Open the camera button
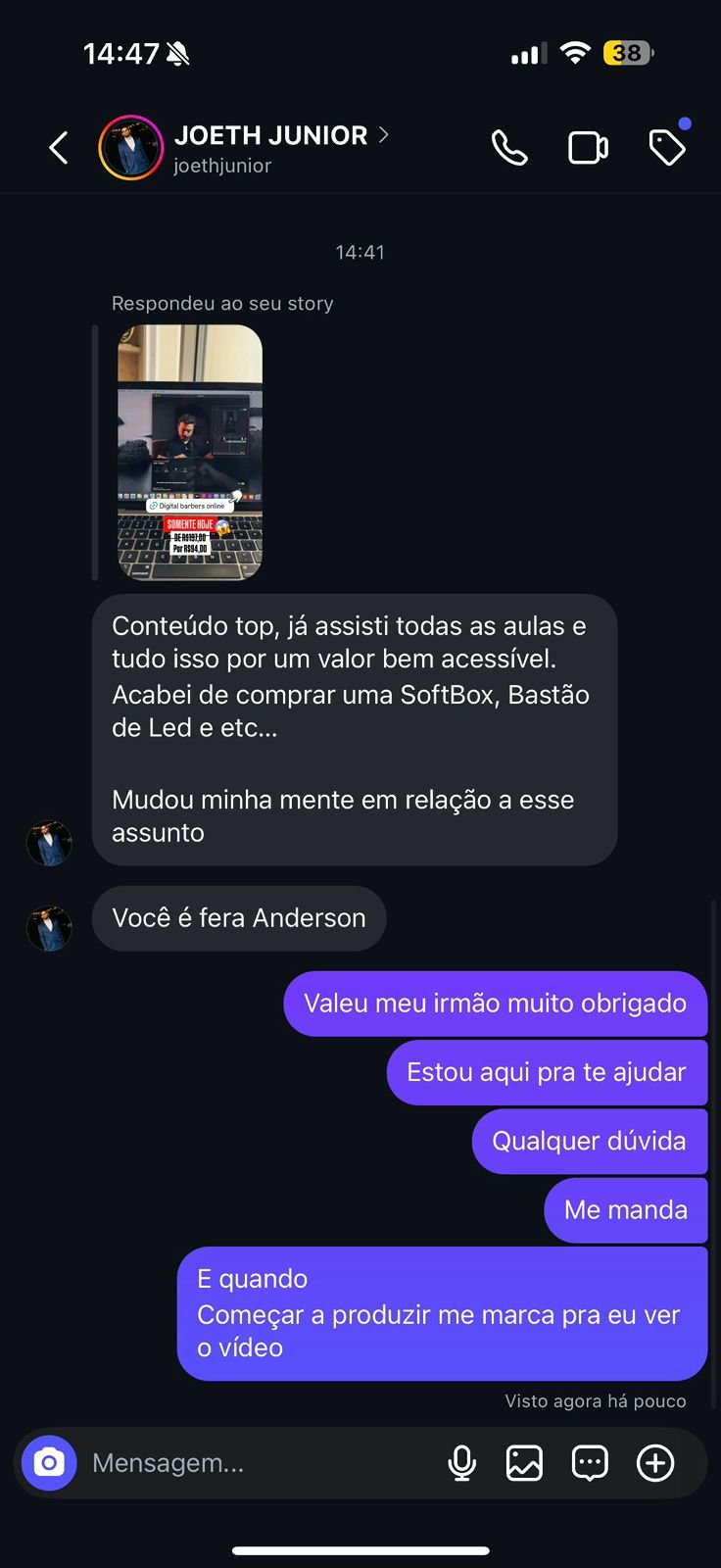 point(49,1463)
